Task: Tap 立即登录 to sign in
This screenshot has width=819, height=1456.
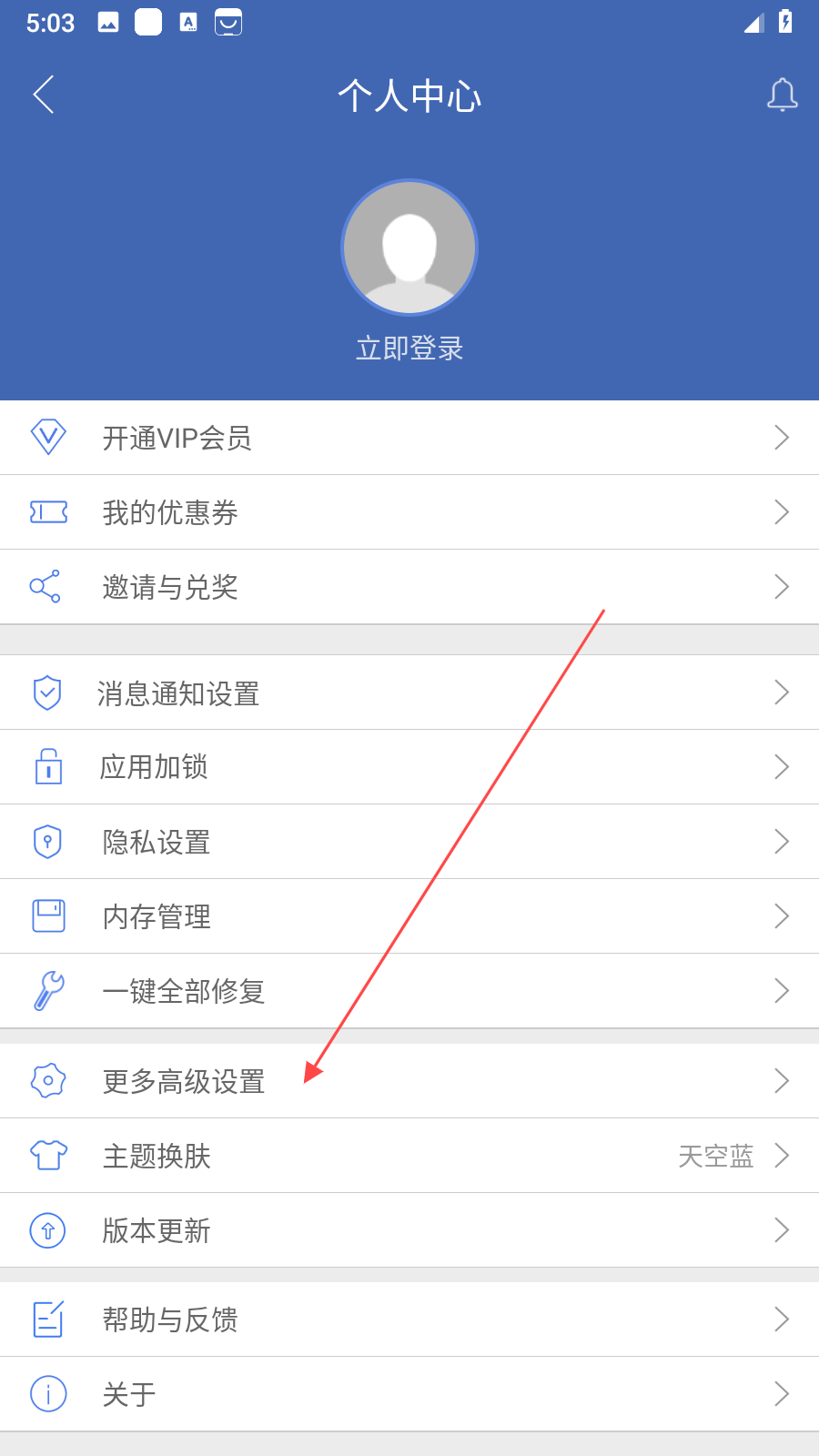Action: (409, 349)
